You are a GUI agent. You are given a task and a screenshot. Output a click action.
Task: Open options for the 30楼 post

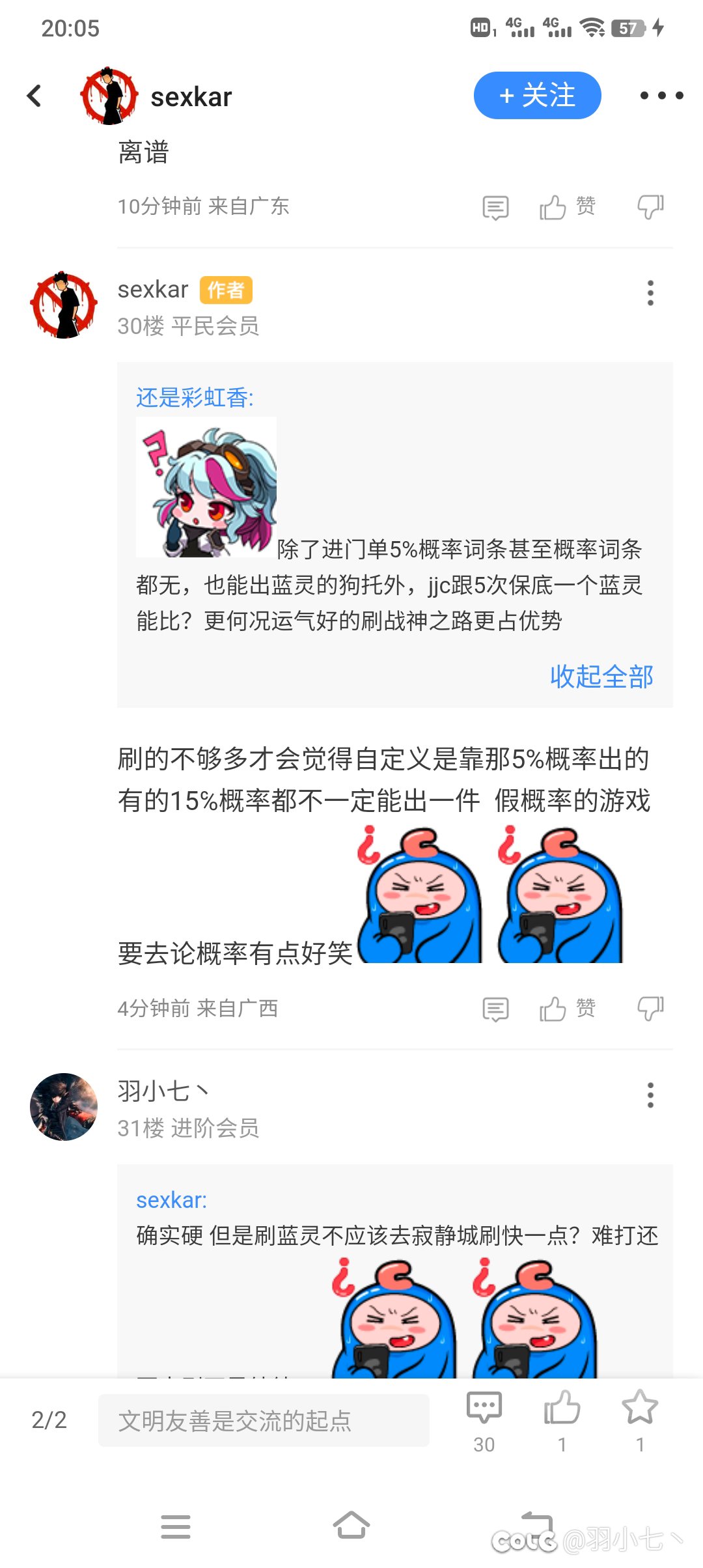click(x=650, y=293)
